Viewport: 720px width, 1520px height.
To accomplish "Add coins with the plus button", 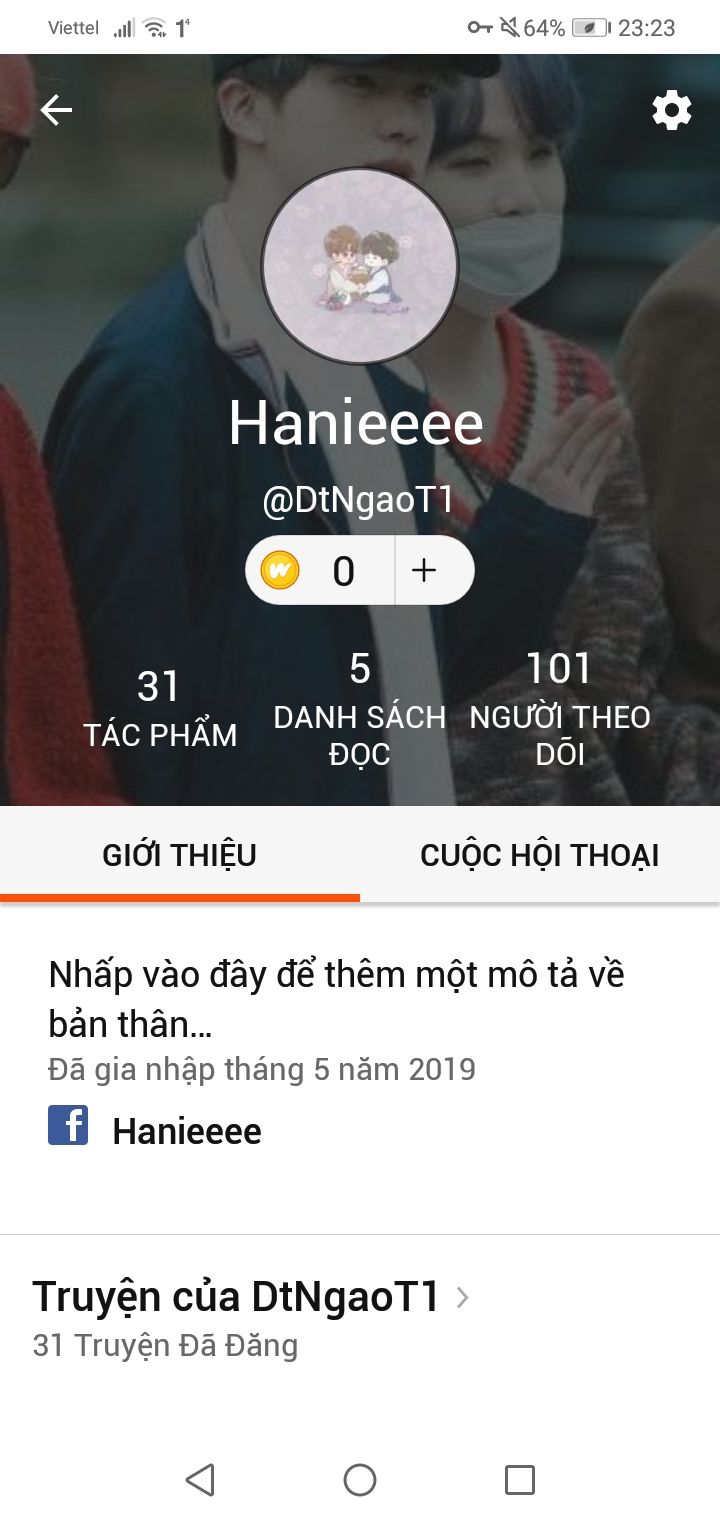I will tap(425, 570).
